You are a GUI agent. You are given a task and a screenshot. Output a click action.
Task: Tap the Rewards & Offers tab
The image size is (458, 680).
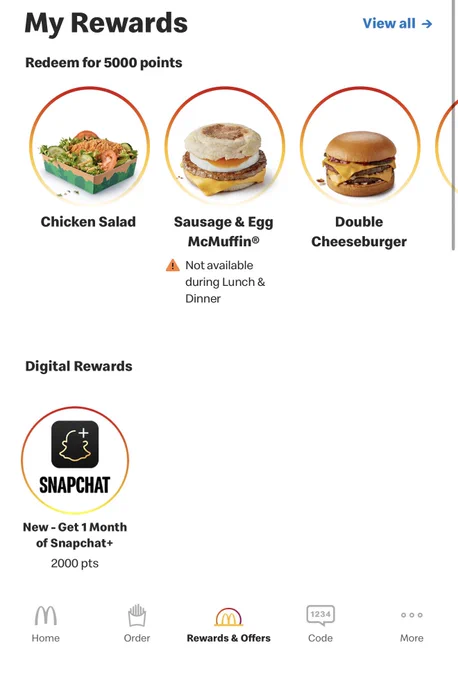pyautogui.click(x=229, y=624)
